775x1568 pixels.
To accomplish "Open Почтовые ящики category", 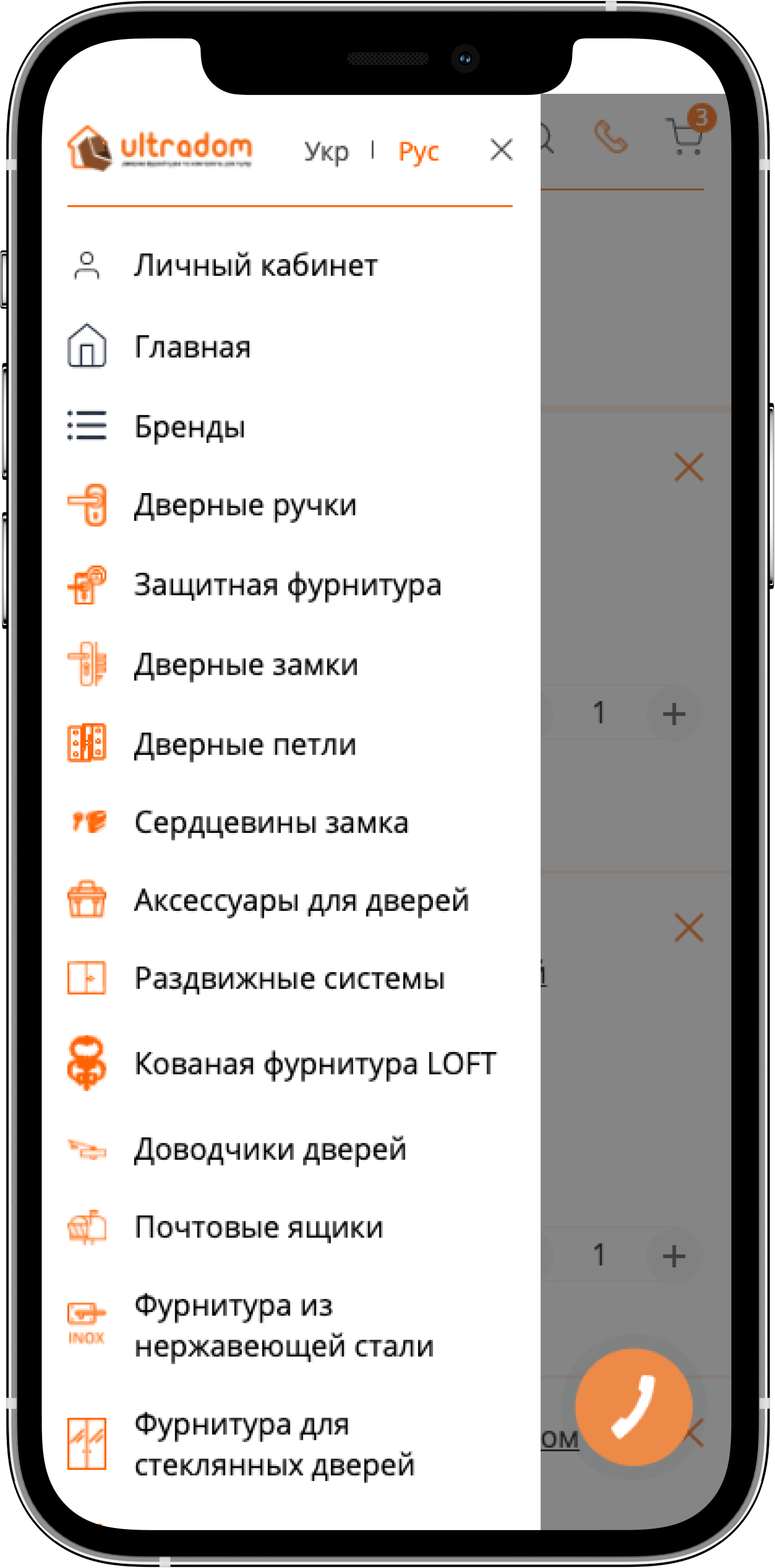I will point(259,1226).
